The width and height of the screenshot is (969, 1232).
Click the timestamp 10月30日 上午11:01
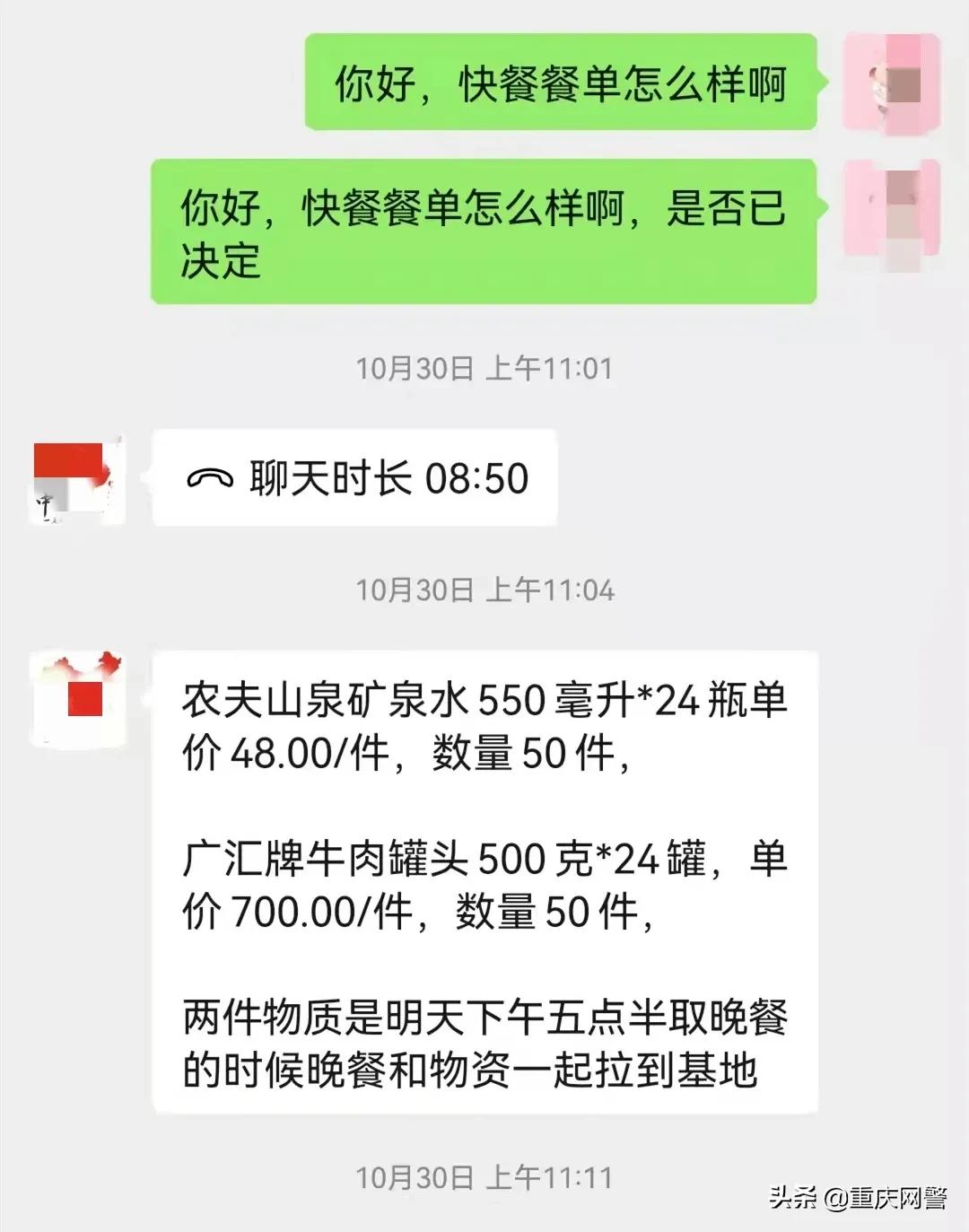pyautogui.click(x=484, y=365)
